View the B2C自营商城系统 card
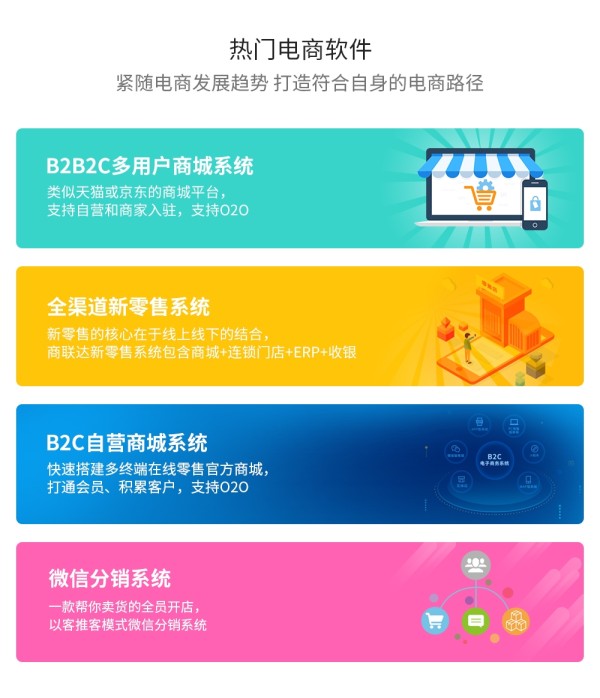 click(299, 464)
